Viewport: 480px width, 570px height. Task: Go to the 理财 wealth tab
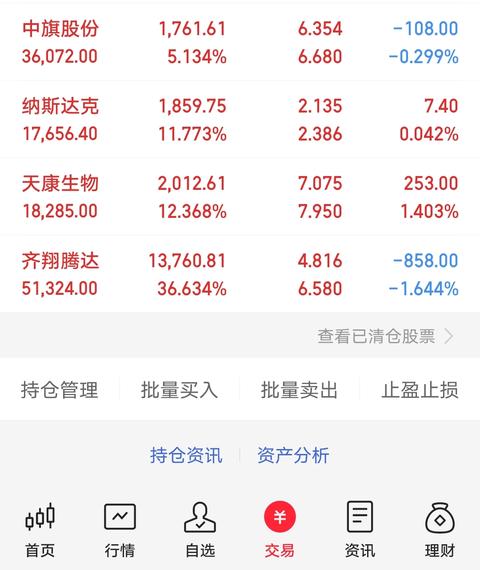440,530
